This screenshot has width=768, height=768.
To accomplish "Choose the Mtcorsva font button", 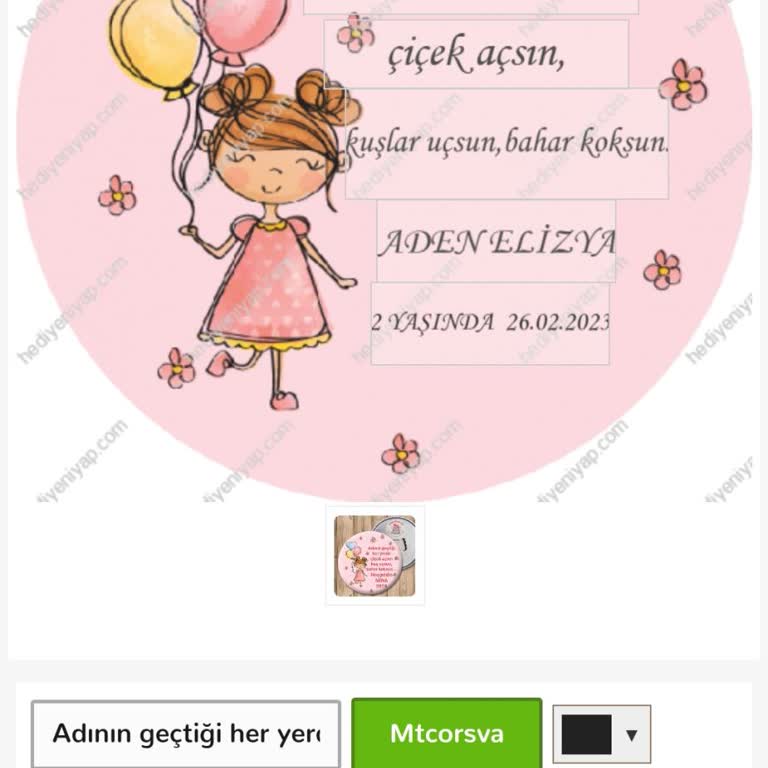I will [447, 734].
